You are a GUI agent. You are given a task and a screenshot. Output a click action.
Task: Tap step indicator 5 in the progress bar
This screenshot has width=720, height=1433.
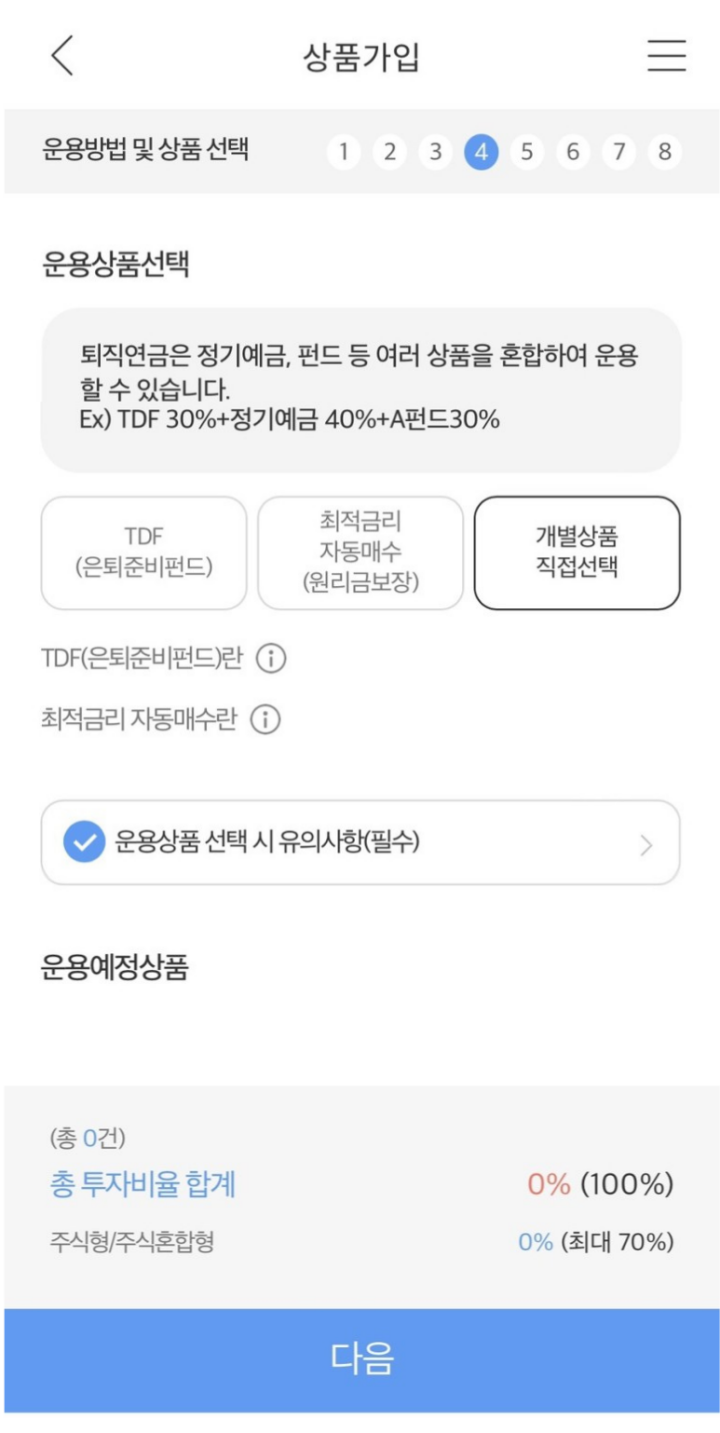point(526,152)
